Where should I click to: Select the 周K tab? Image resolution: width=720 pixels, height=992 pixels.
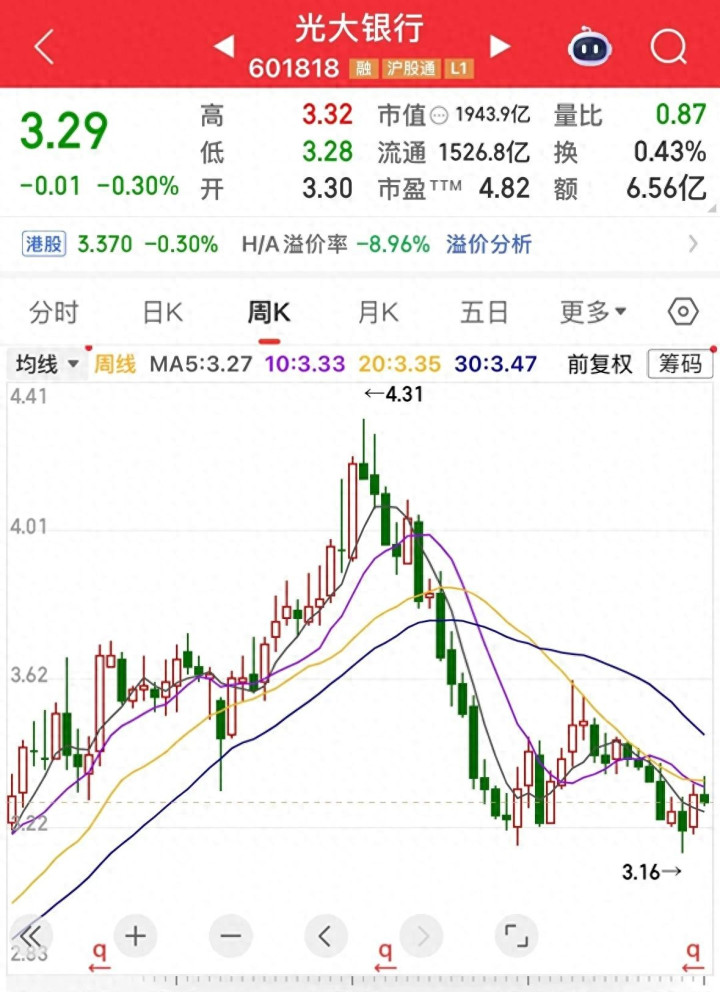click(x=269, y=313)
